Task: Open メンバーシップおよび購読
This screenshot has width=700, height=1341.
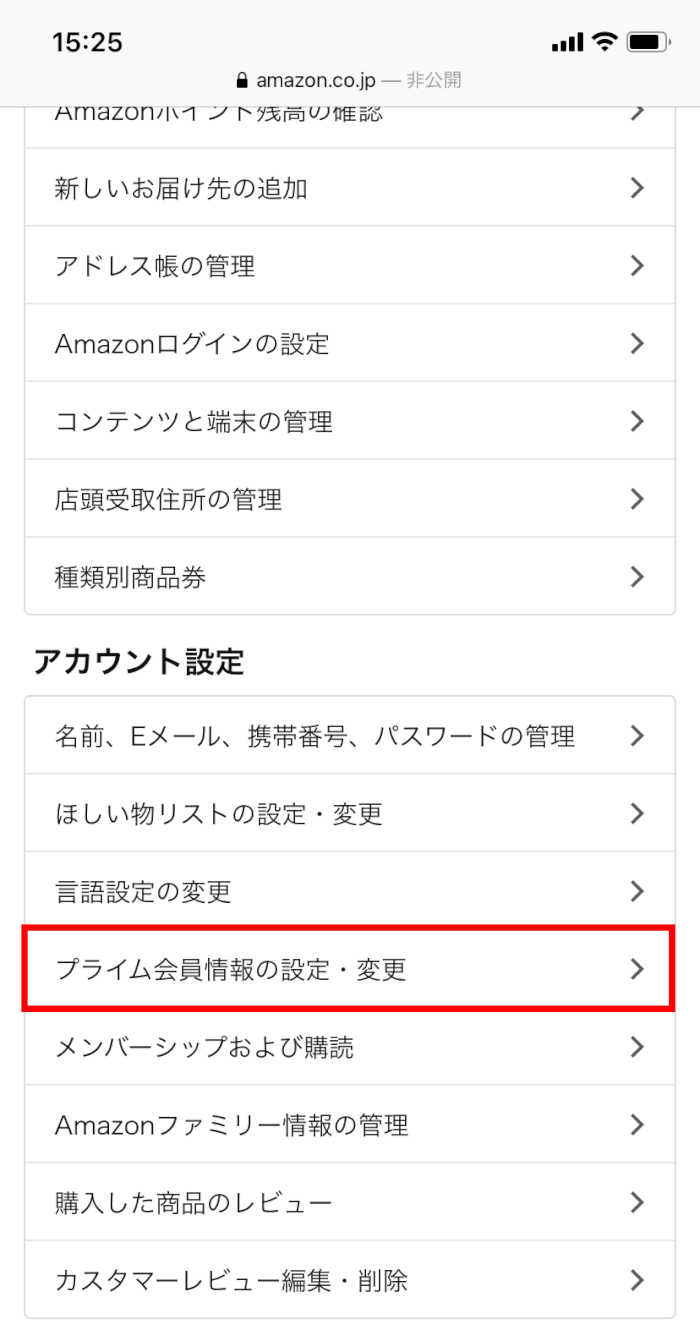Action: (x=349, y=1047)
